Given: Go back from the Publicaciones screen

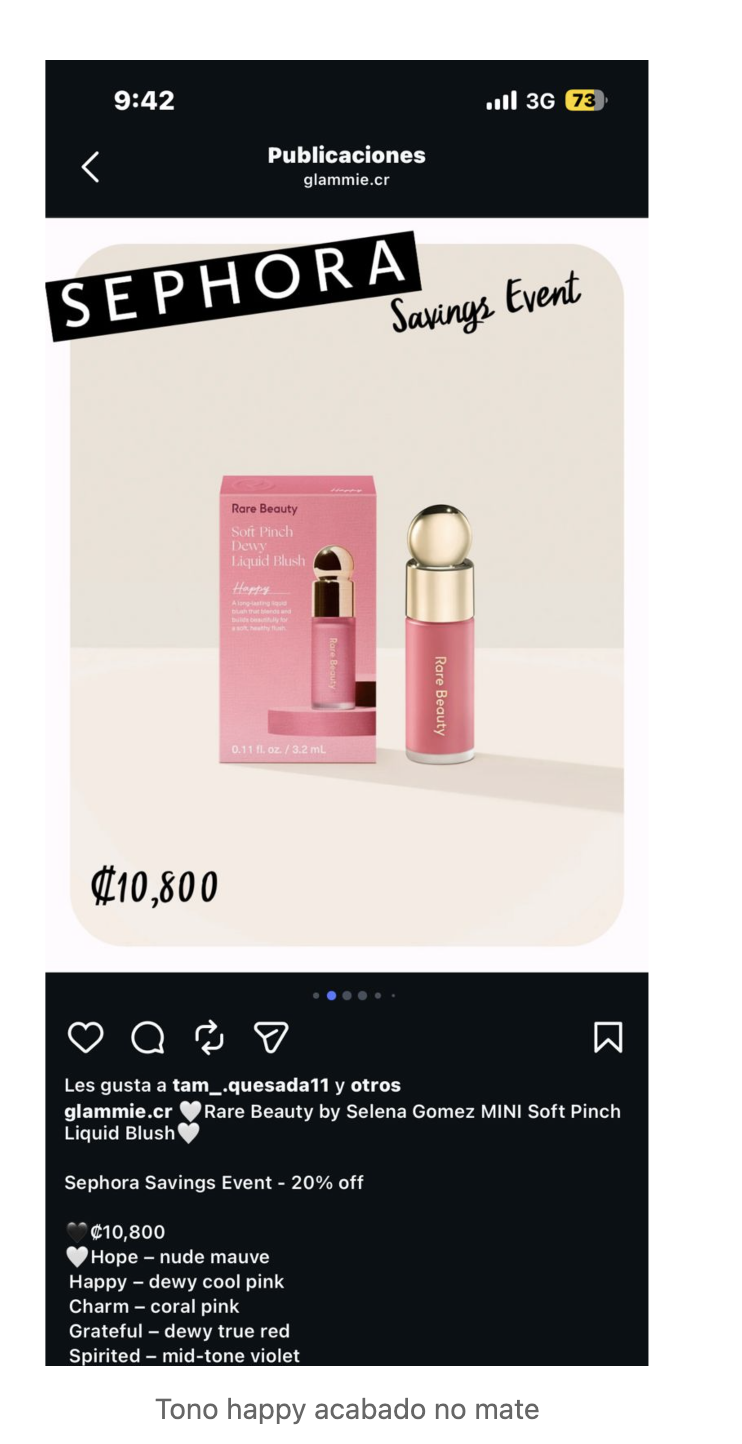Looking at the screenshot, I should [90, 167].
